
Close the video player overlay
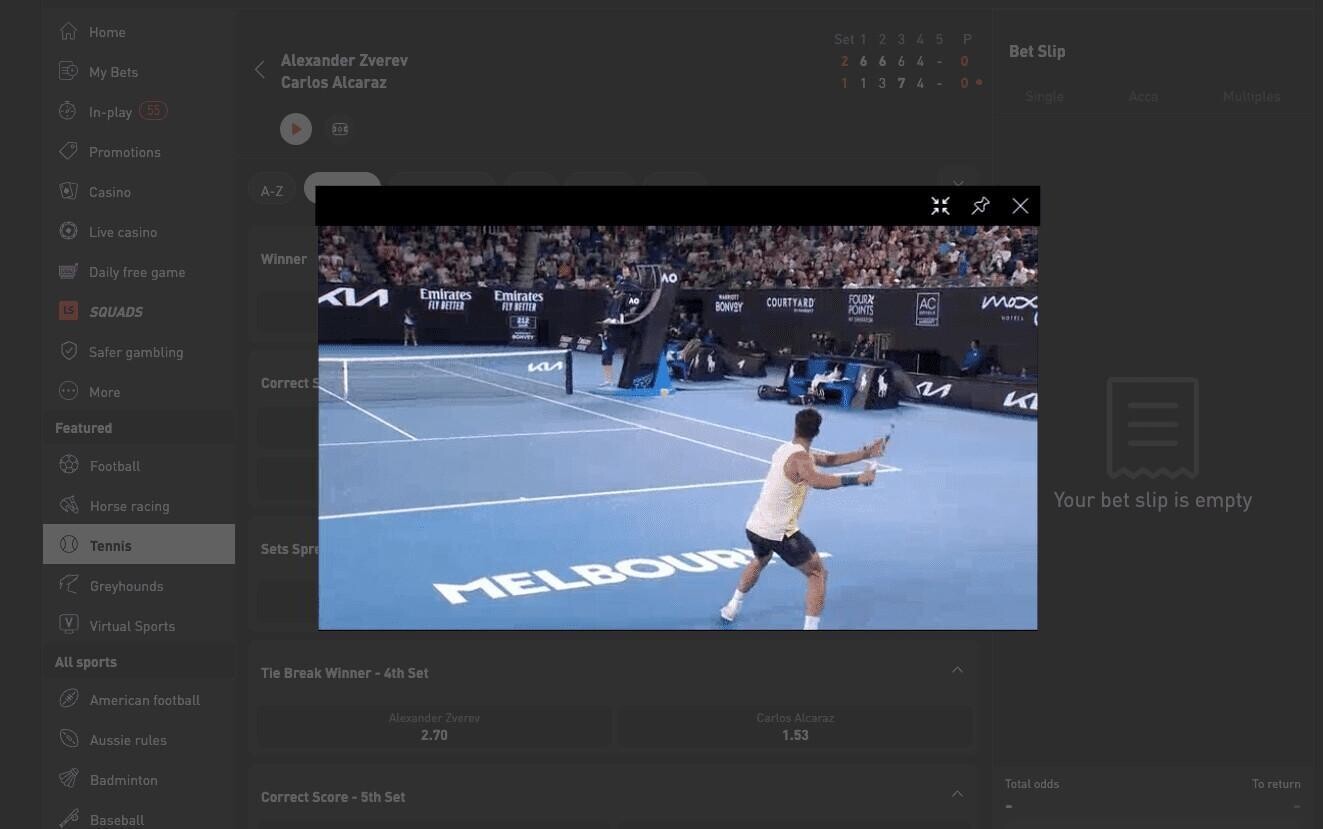[x=1020, y=206]
